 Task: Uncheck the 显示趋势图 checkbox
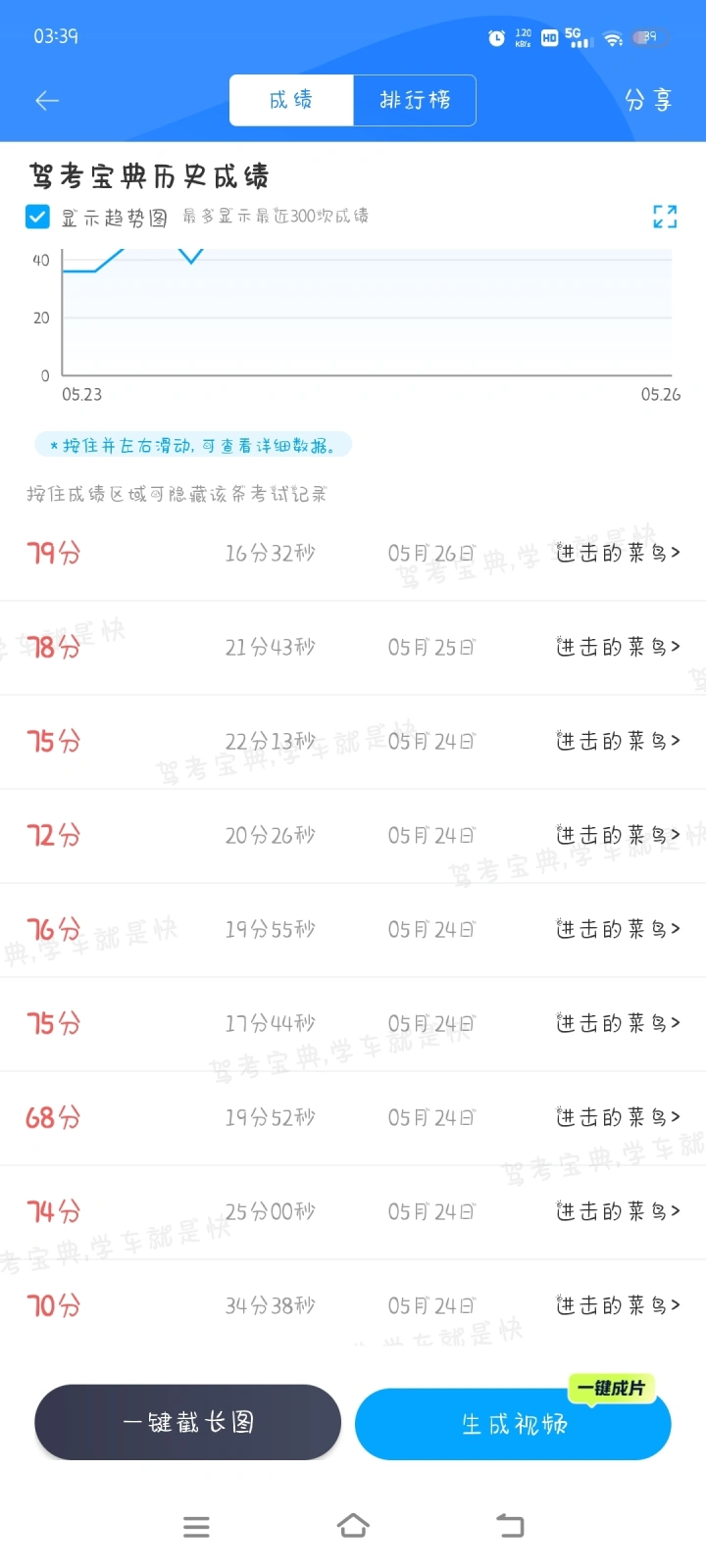pyautogui.click(x=37, y=217)
